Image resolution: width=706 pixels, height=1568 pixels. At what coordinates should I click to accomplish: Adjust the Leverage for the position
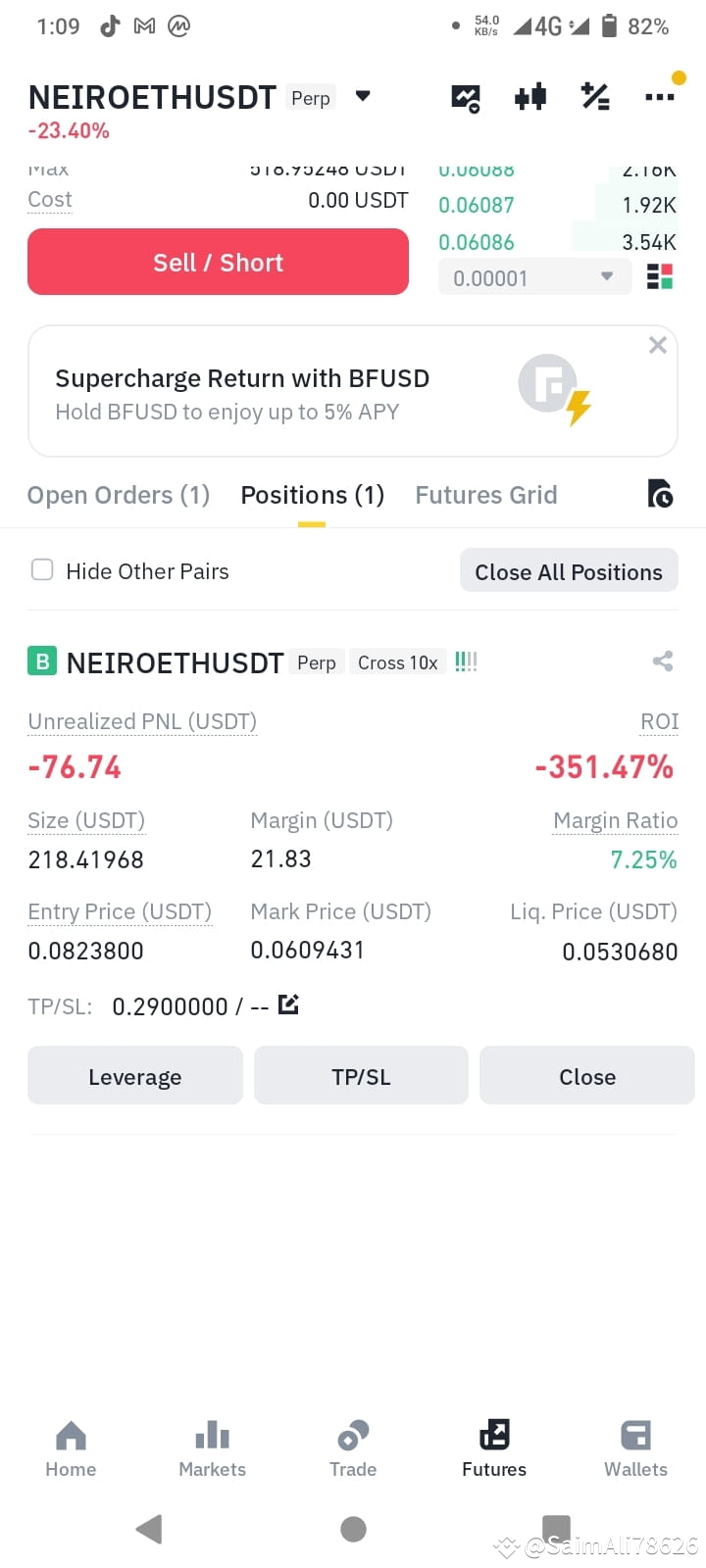pyautogui.click(x=134, y=1075)
